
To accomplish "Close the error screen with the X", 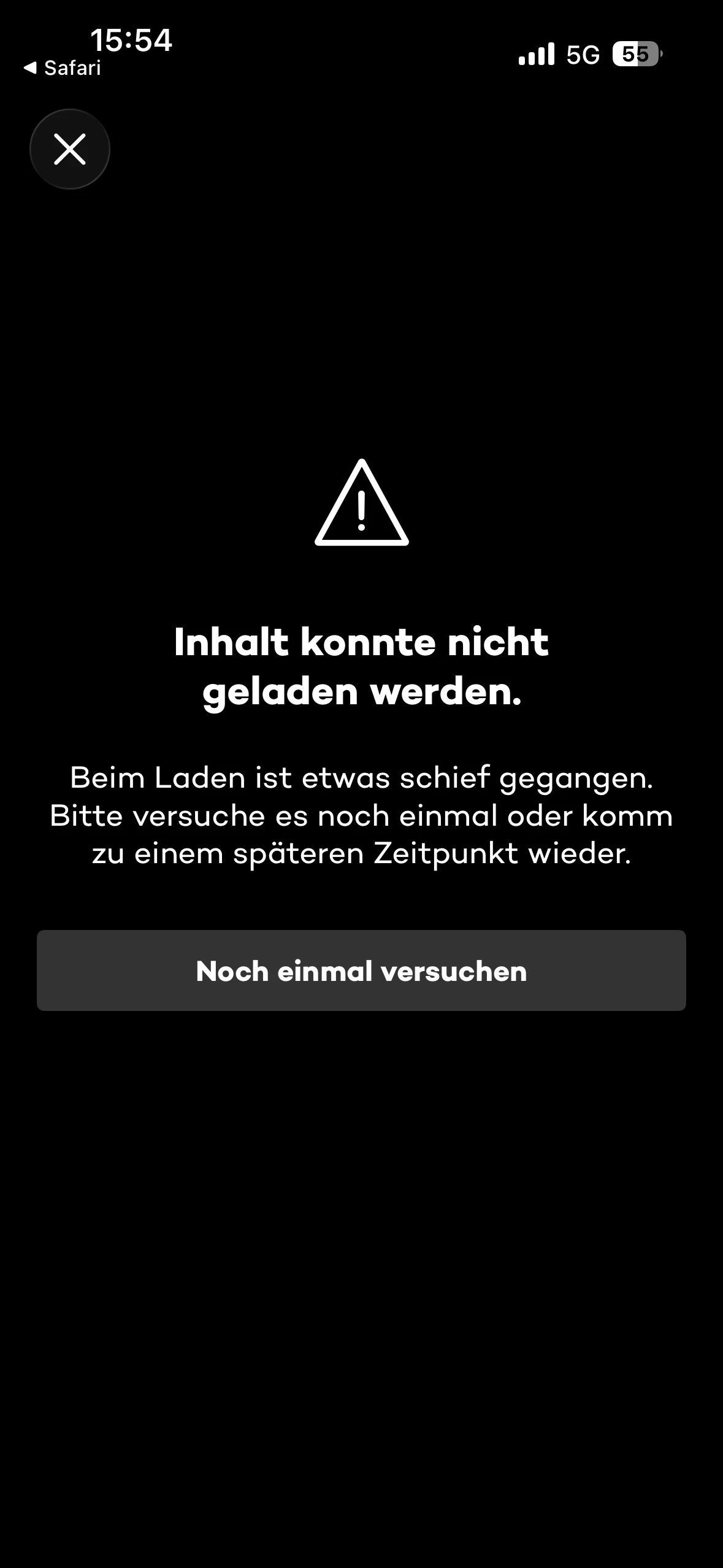I will pyautogui.click(x=70, y=149).
